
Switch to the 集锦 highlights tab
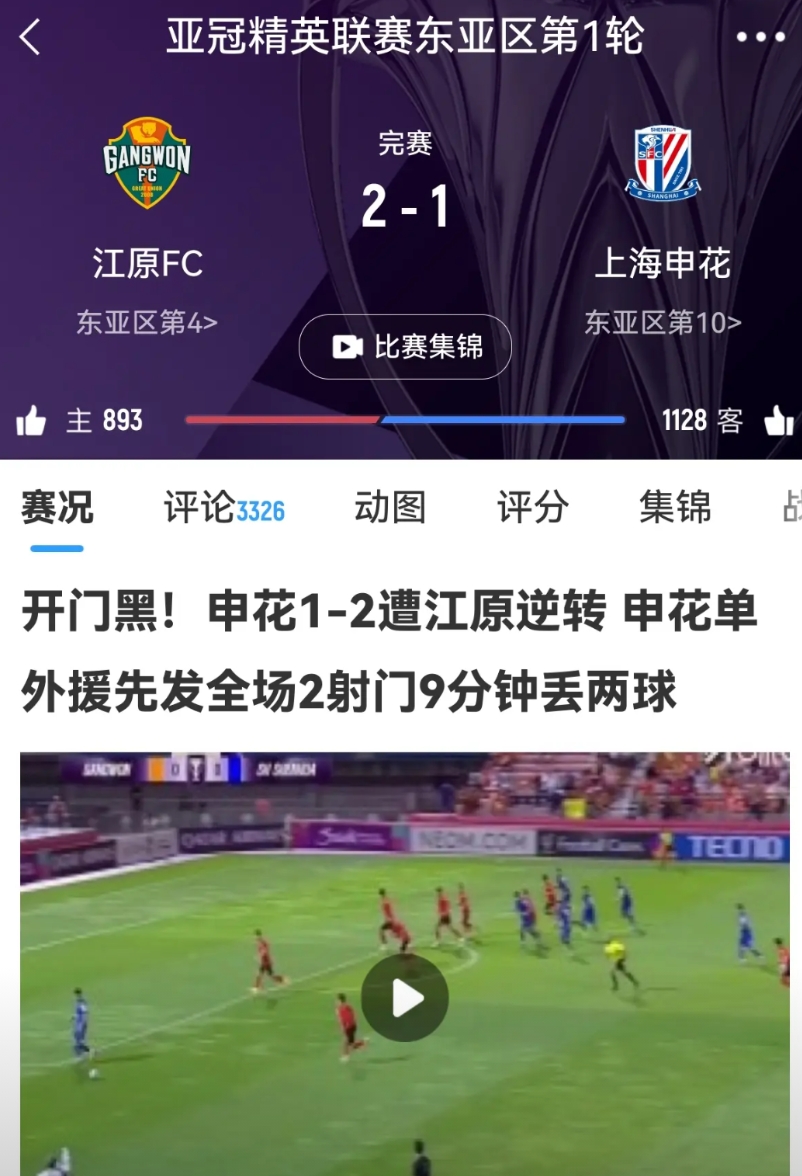pyautogui.click(x=676, y=508)
